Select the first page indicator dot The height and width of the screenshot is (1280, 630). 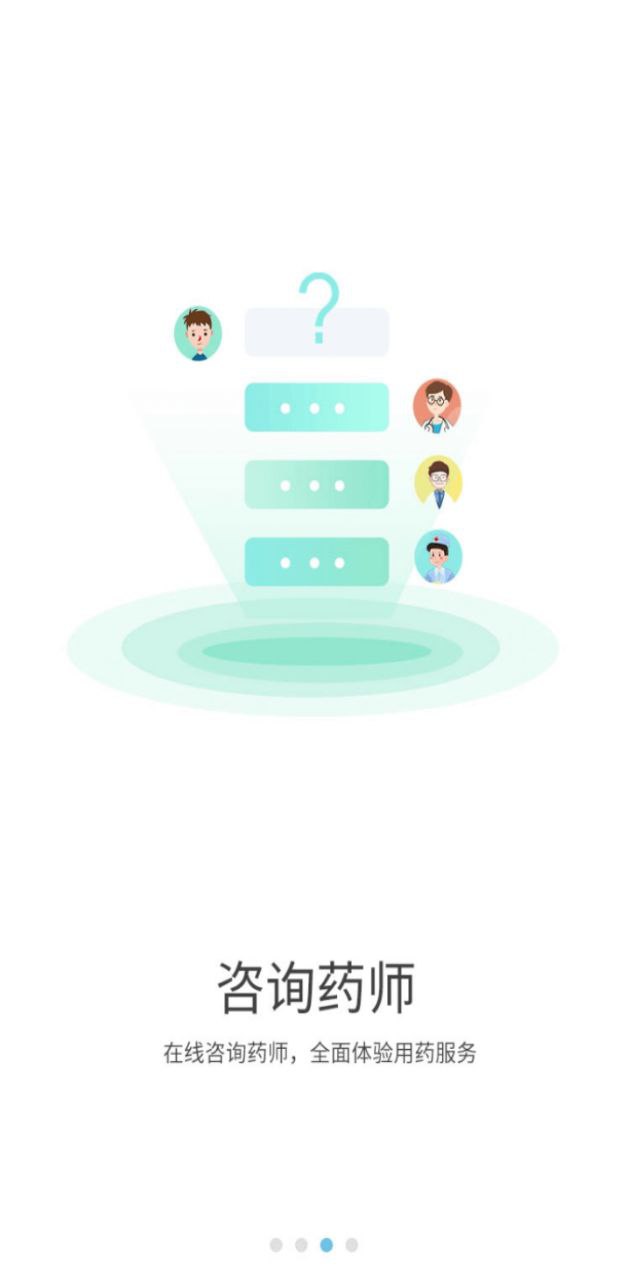tap(276, 1245)
